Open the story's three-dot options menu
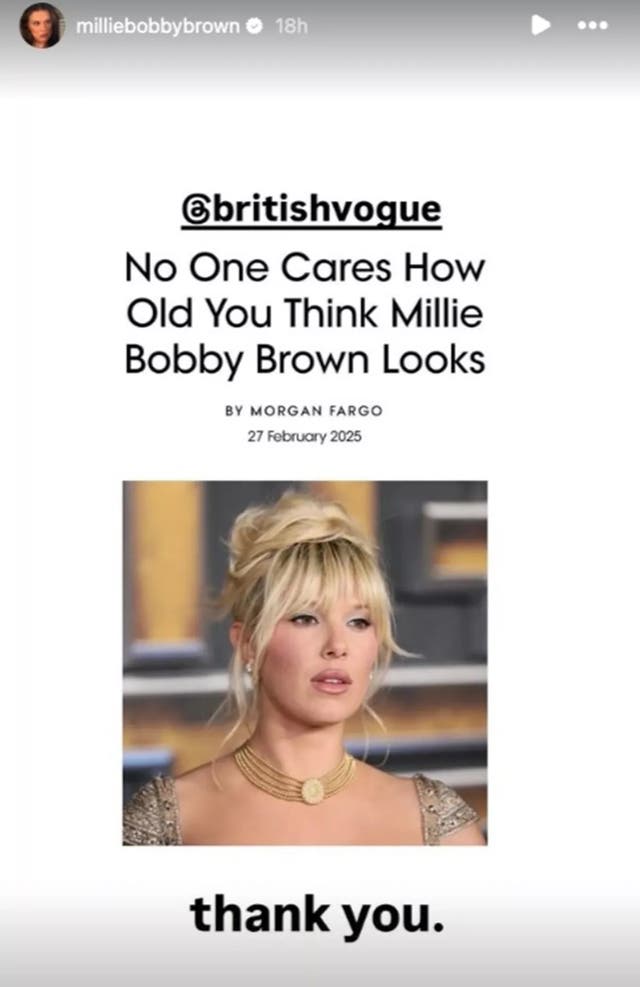Image resolution: width=640 pixels, height=987 pixels. pyautogui.click(x=593, y=26)
